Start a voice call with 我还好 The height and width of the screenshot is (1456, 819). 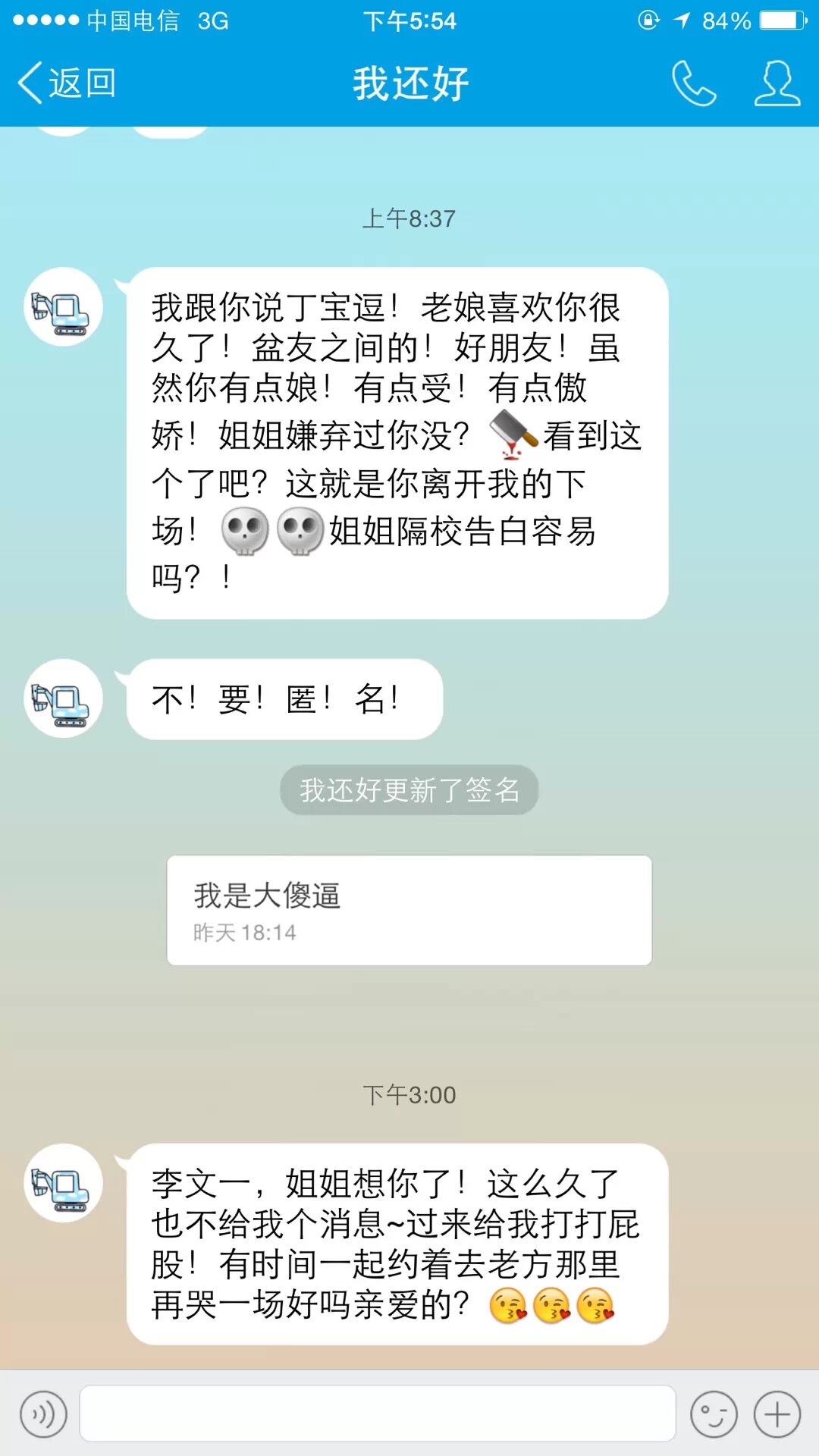693,83
